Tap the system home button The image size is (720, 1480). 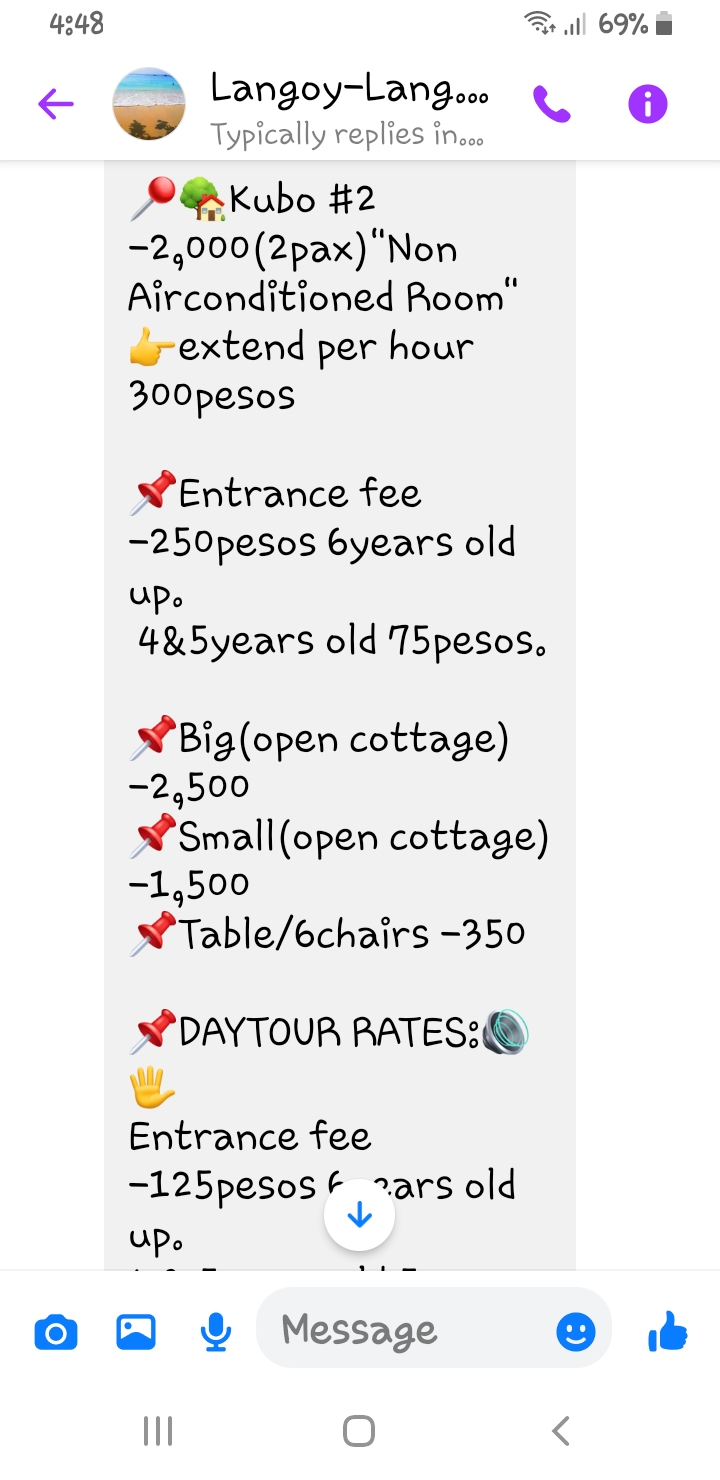pyautogui.click(x=359, y=1431)
